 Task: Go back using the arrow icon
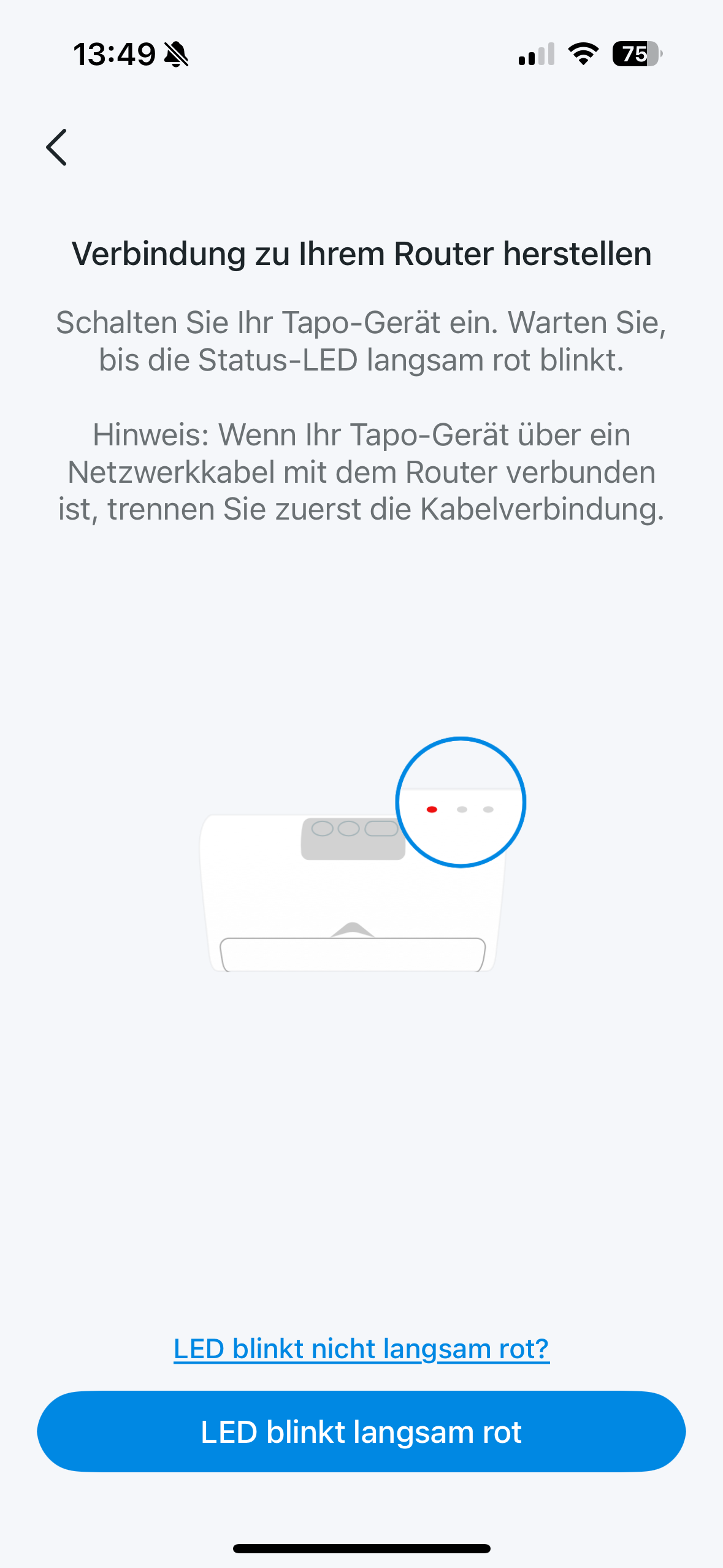click(x=56, y=147)
